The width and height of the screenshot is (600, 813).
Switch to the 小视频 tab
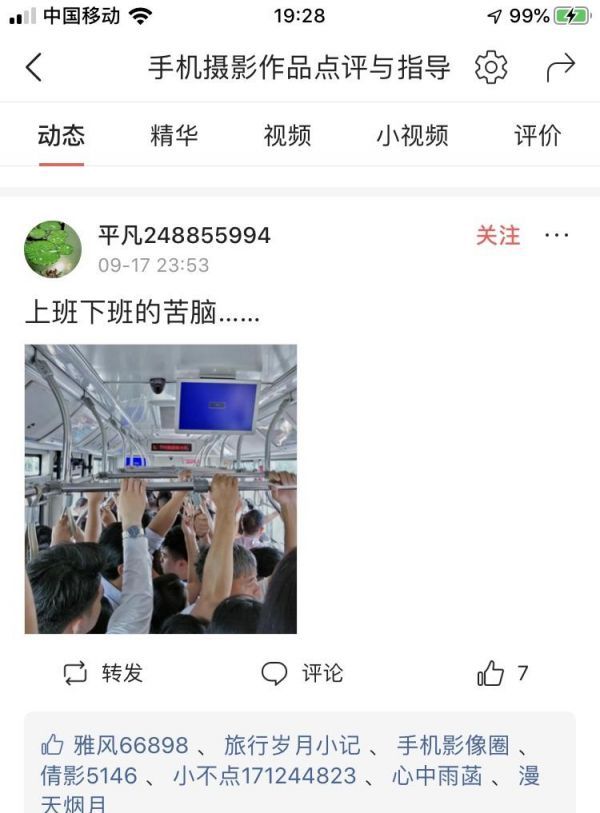pyautogui.click(x=412, y=136)
